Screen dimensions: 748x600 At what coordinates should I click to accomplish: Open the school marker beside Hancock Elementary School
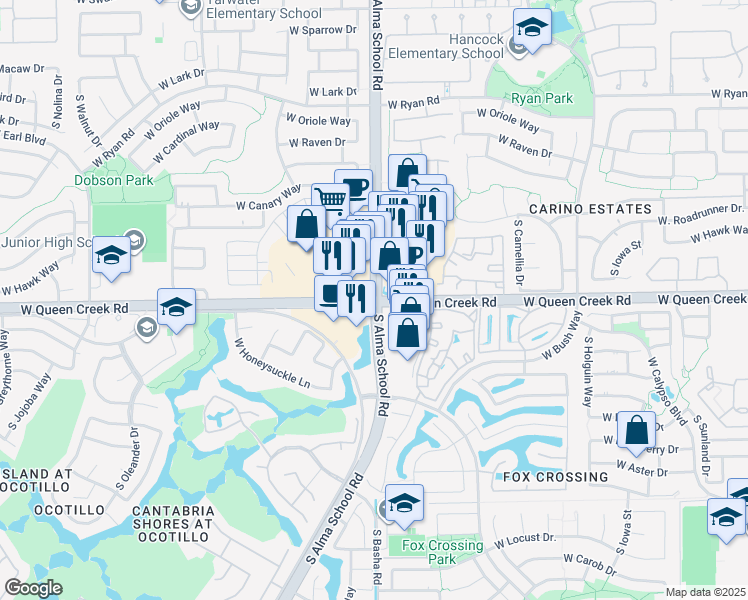point(532,28)
